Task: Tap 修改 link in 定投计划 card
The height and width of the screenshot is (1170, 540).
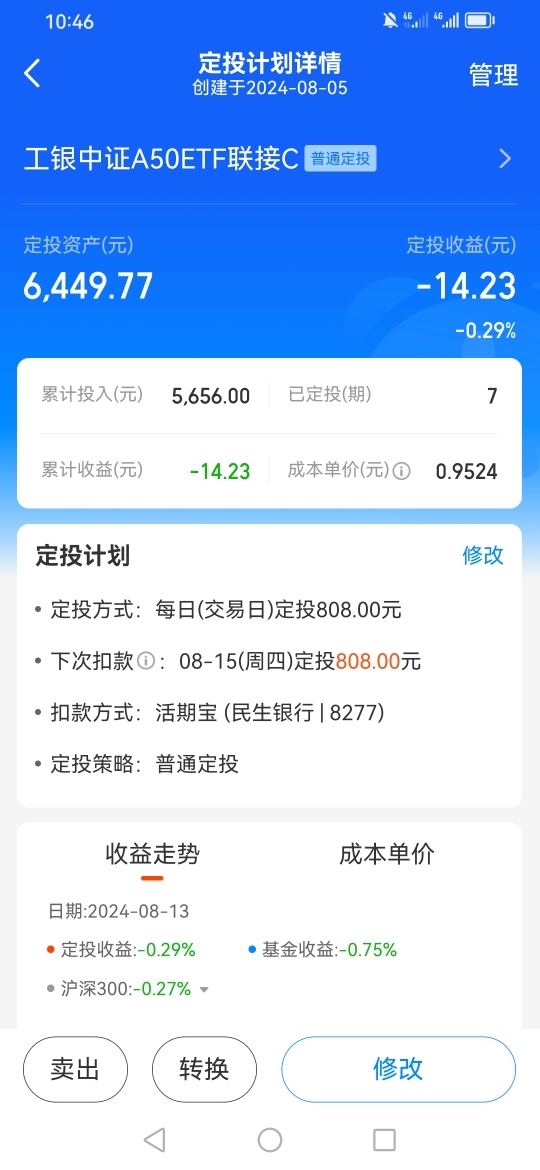Action: [483, 555]
